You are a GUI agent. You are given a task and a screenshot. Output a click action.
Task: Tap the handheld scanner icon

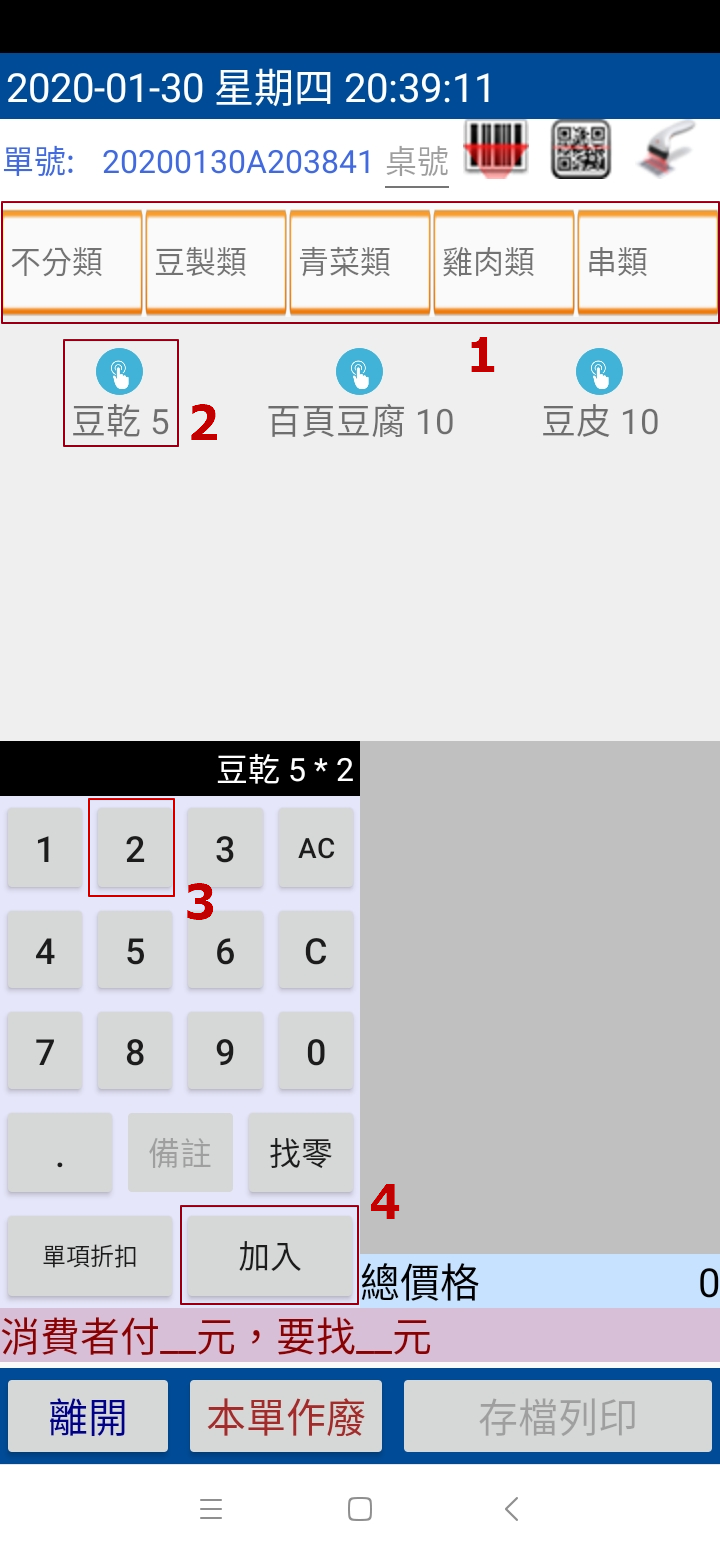click(667, 150)
